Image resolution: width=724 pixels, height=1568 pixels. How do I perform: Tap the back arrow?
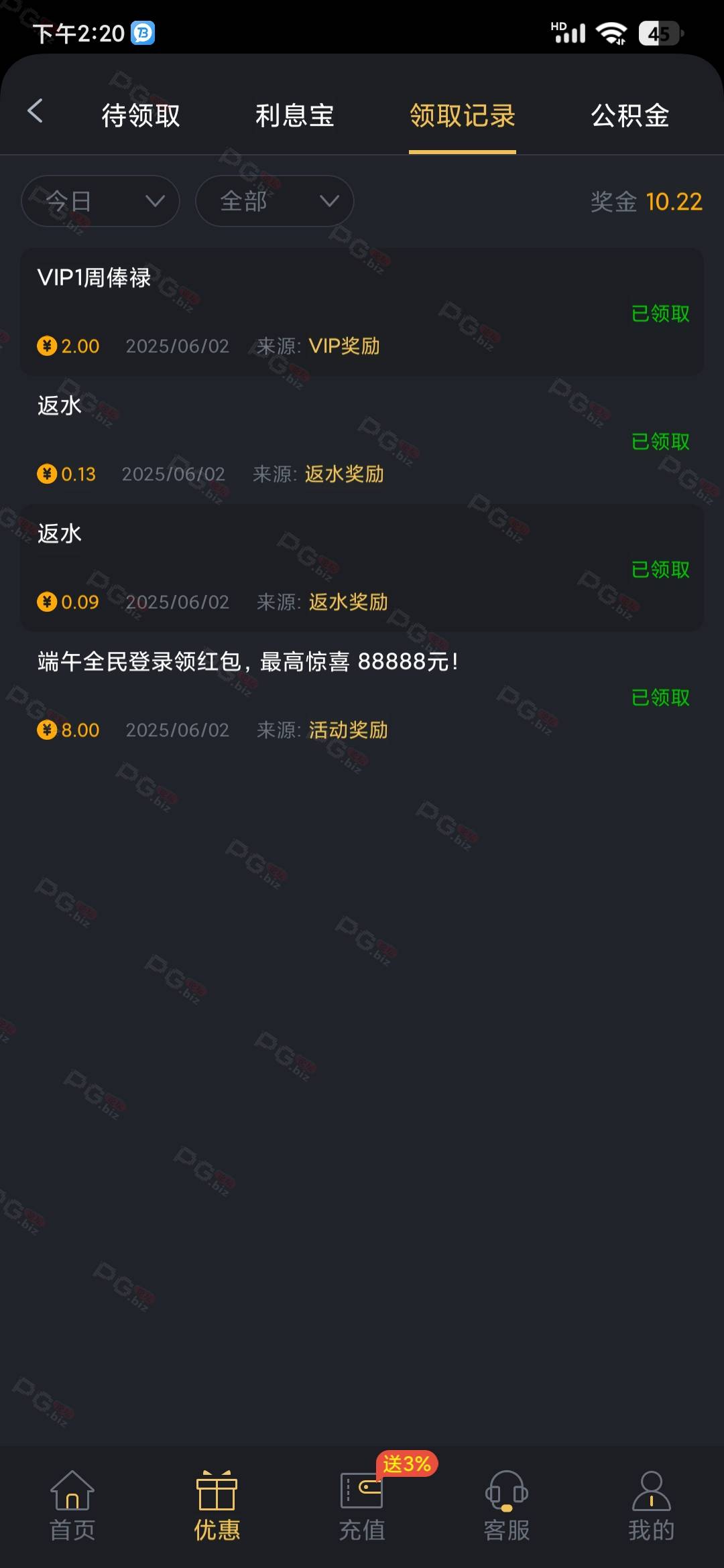(36, 111)
